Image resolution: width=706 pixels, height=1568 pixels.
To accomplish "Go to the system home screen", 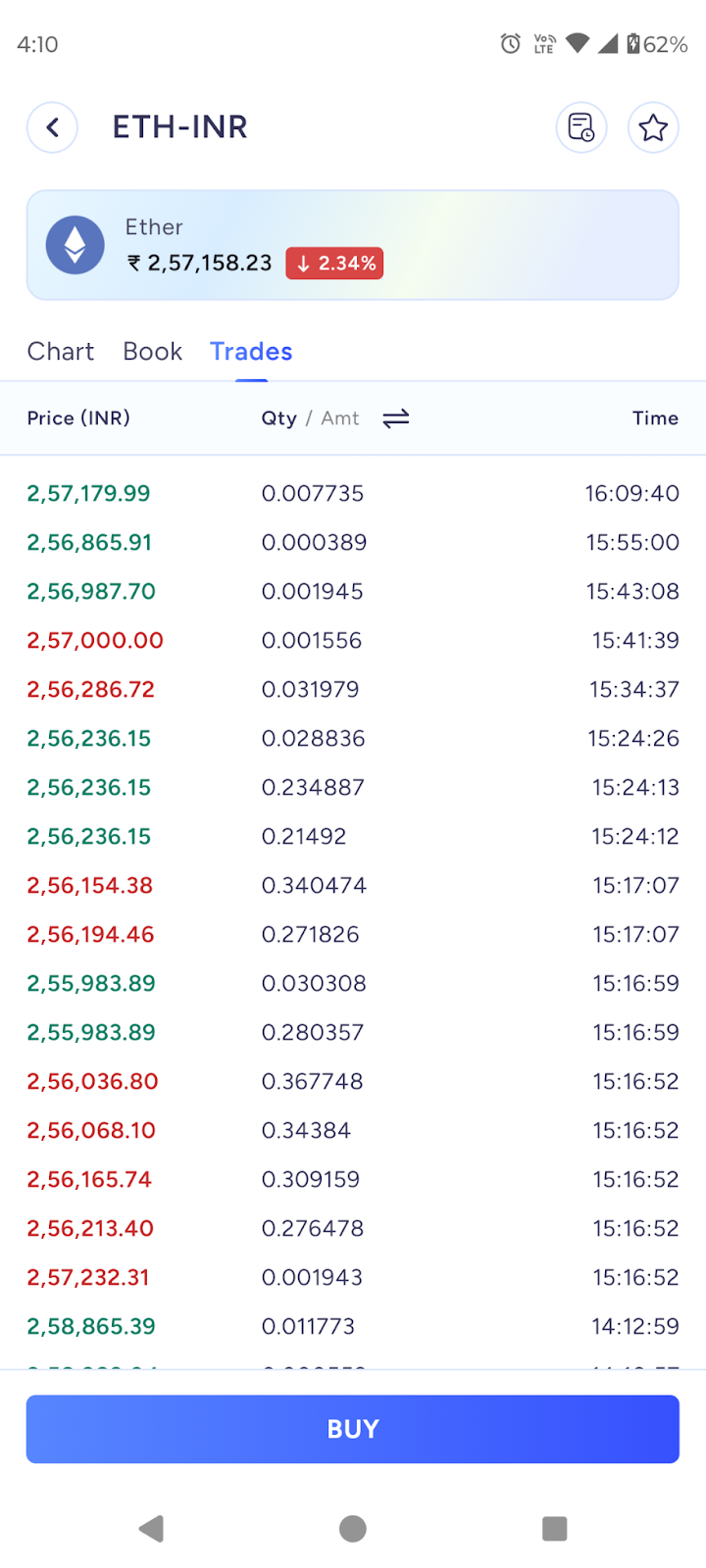I will tap(353, 1529).
